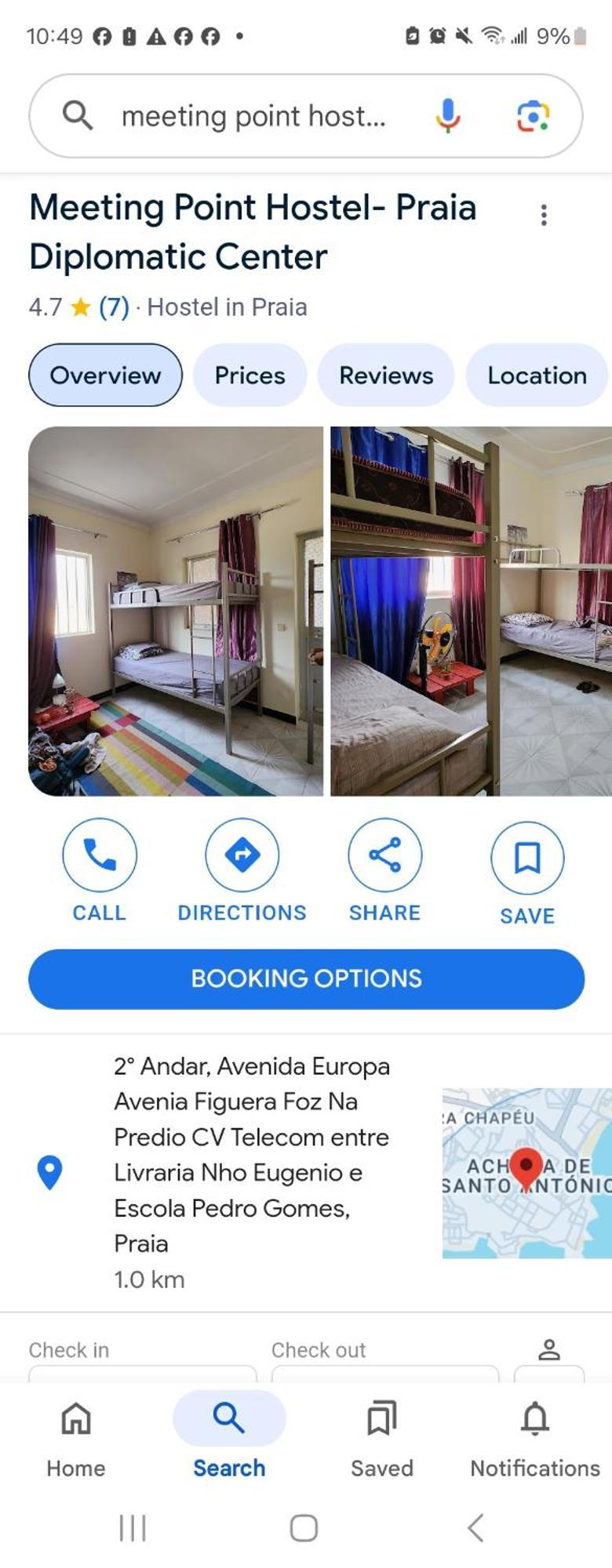Open Booking Options
Viewport: 612px width, 1568px height.
306,978
